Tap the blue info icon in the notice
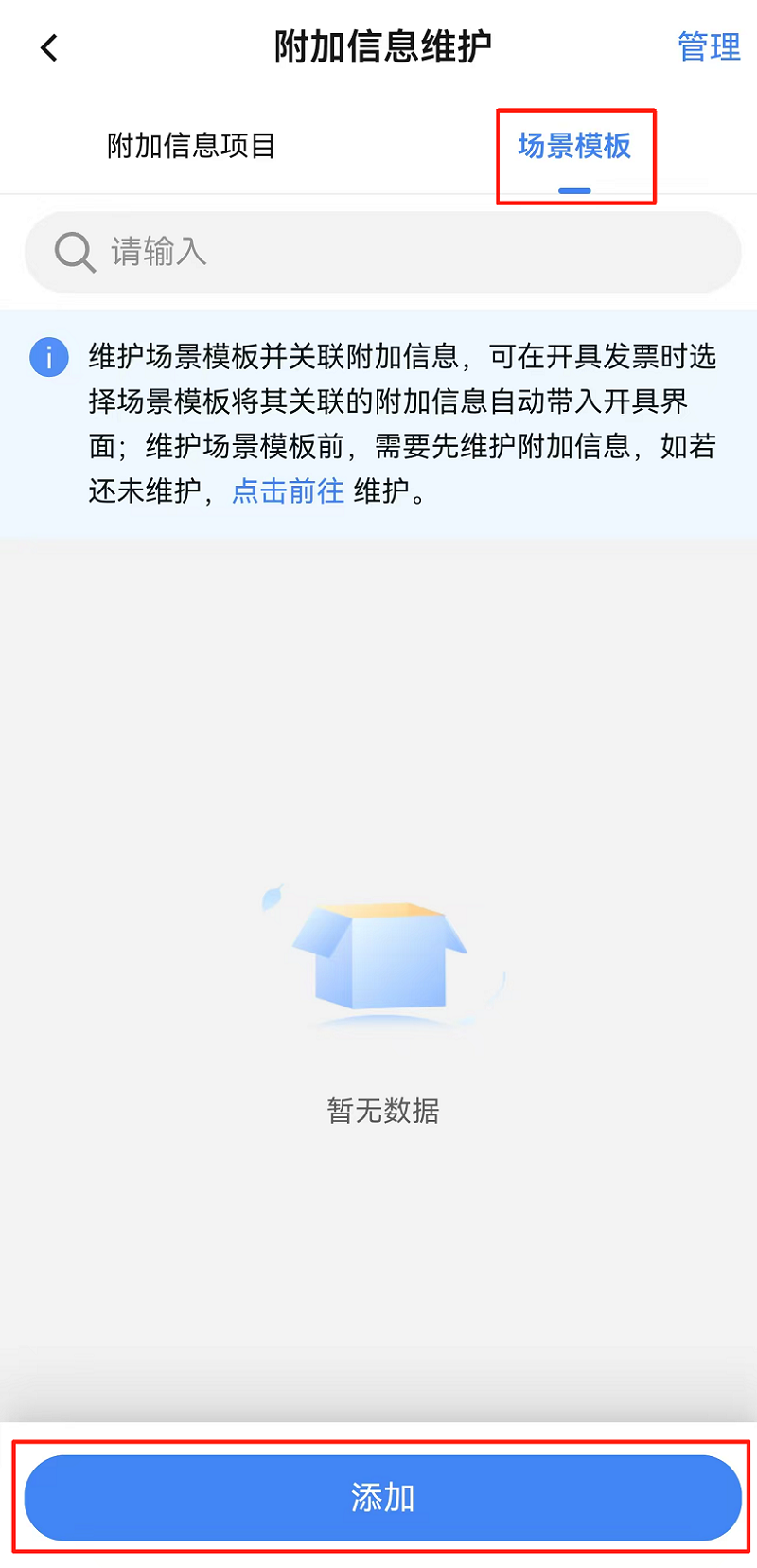 (48, 359)
